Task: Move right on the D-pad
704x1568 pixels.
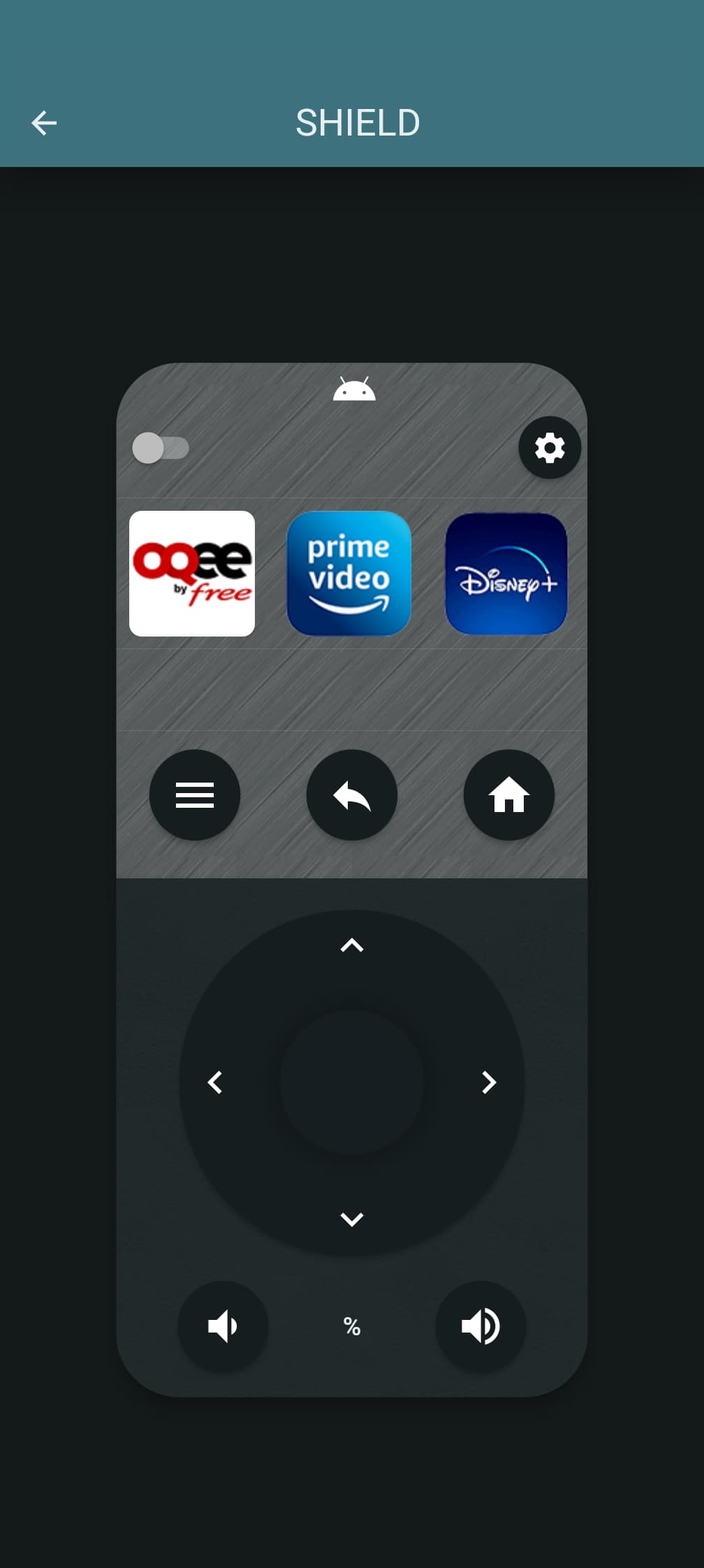Action: (489, 1082)
